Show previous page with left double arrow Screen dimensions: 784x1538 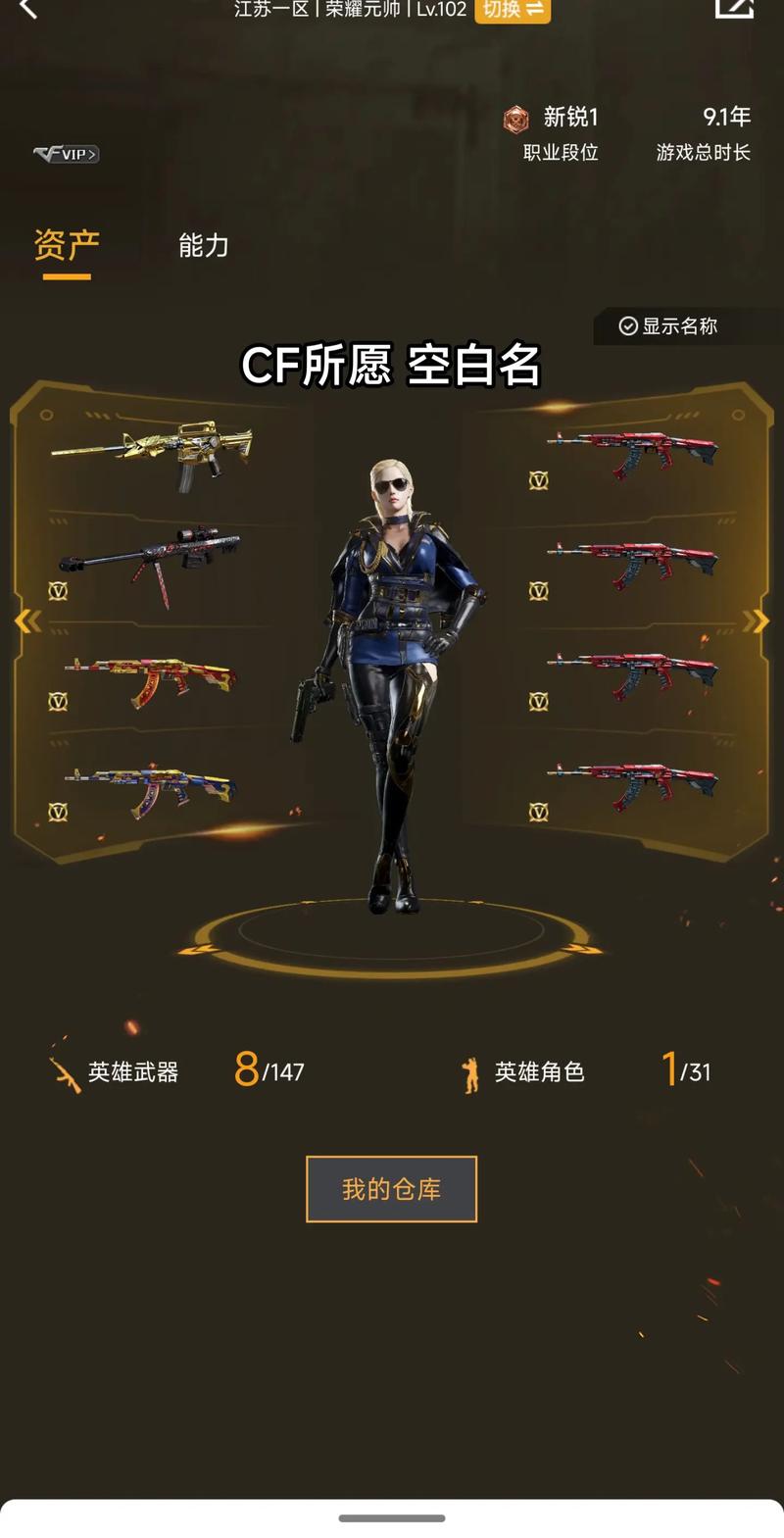[27, 620]
